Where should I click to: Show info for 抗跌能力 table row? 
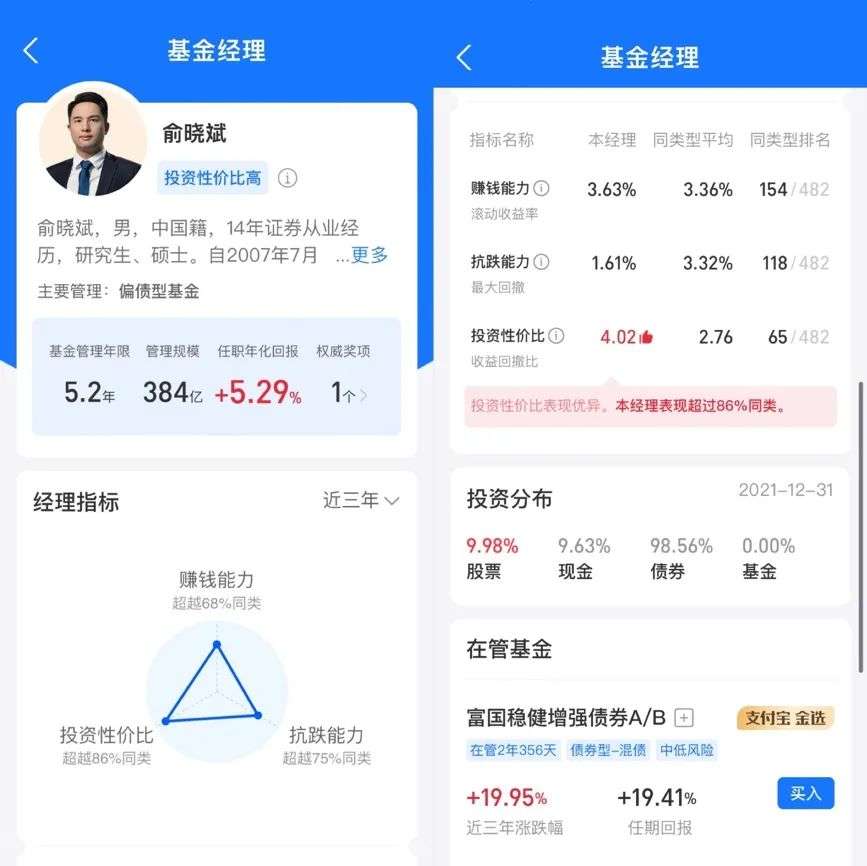point(541,262)
